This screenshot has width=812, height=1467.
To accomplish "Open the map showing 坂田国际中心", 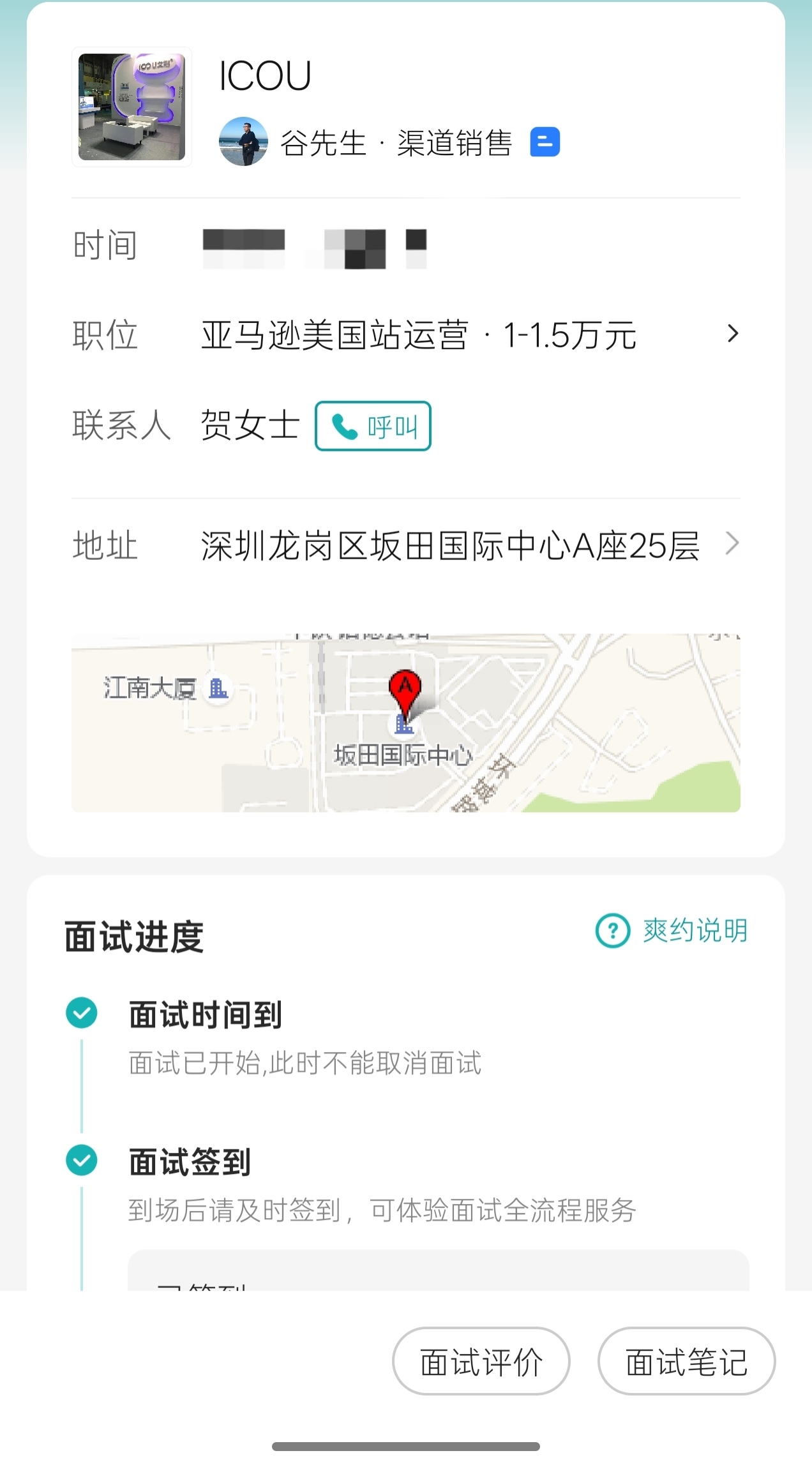I will coord(405,723).
